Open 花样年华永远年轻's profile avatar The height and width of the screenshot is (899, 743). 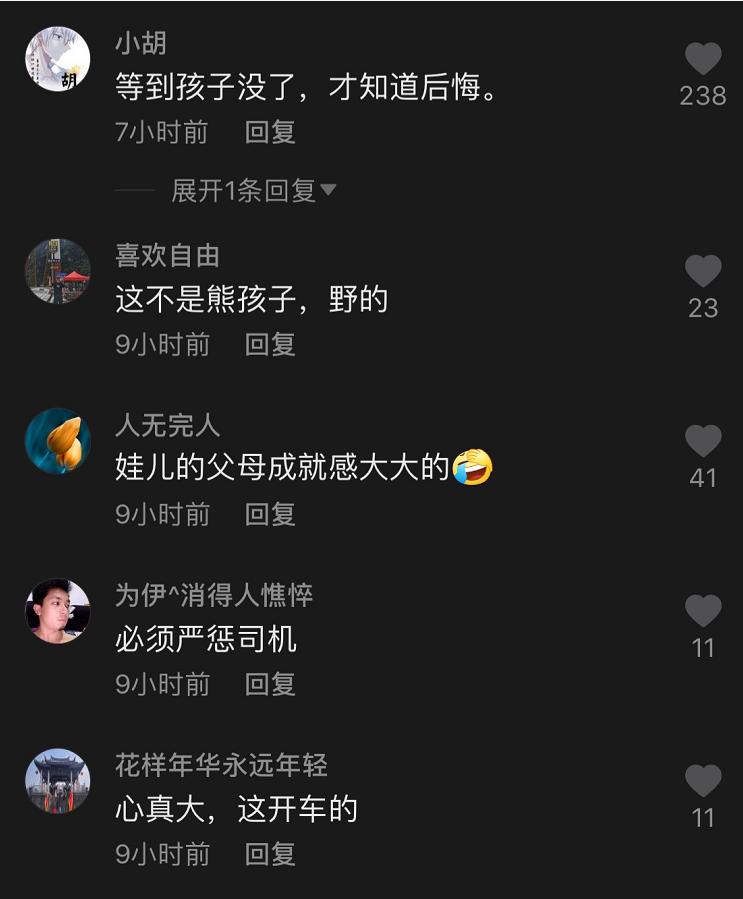click(x=58, y=781)
